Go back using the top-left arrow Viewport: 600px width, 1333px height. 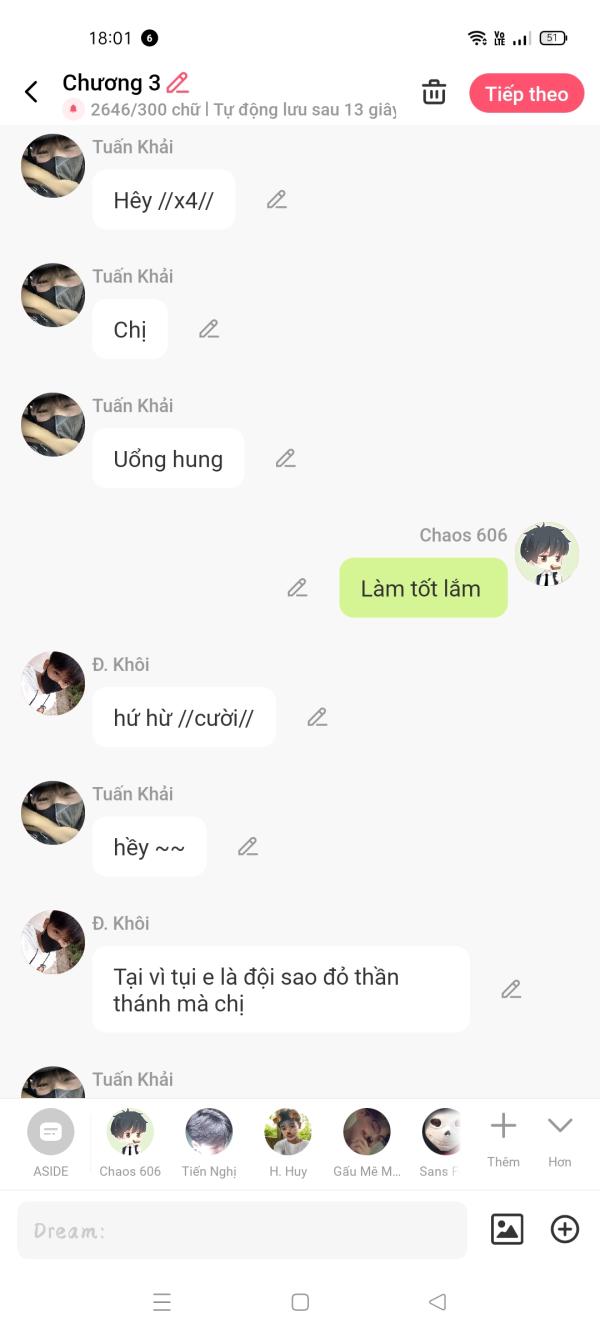click(31, 93)
